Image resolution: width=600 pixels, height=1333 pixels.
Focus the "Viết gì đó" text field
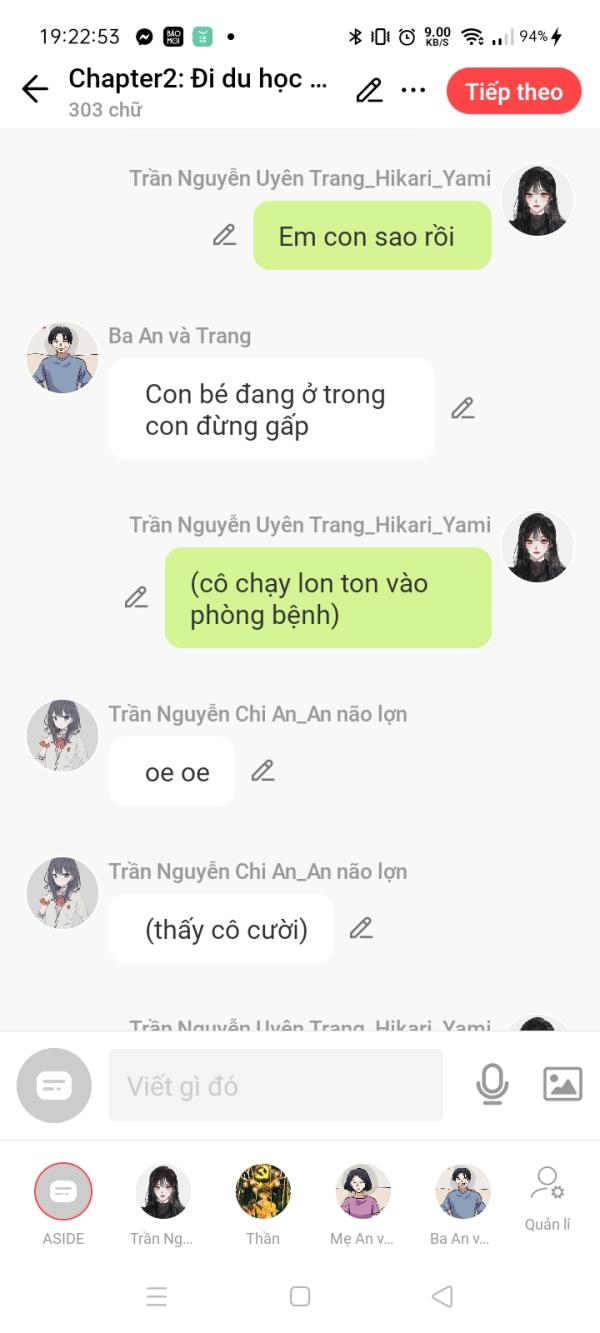pyautogui.click(x=275, y=1085)
